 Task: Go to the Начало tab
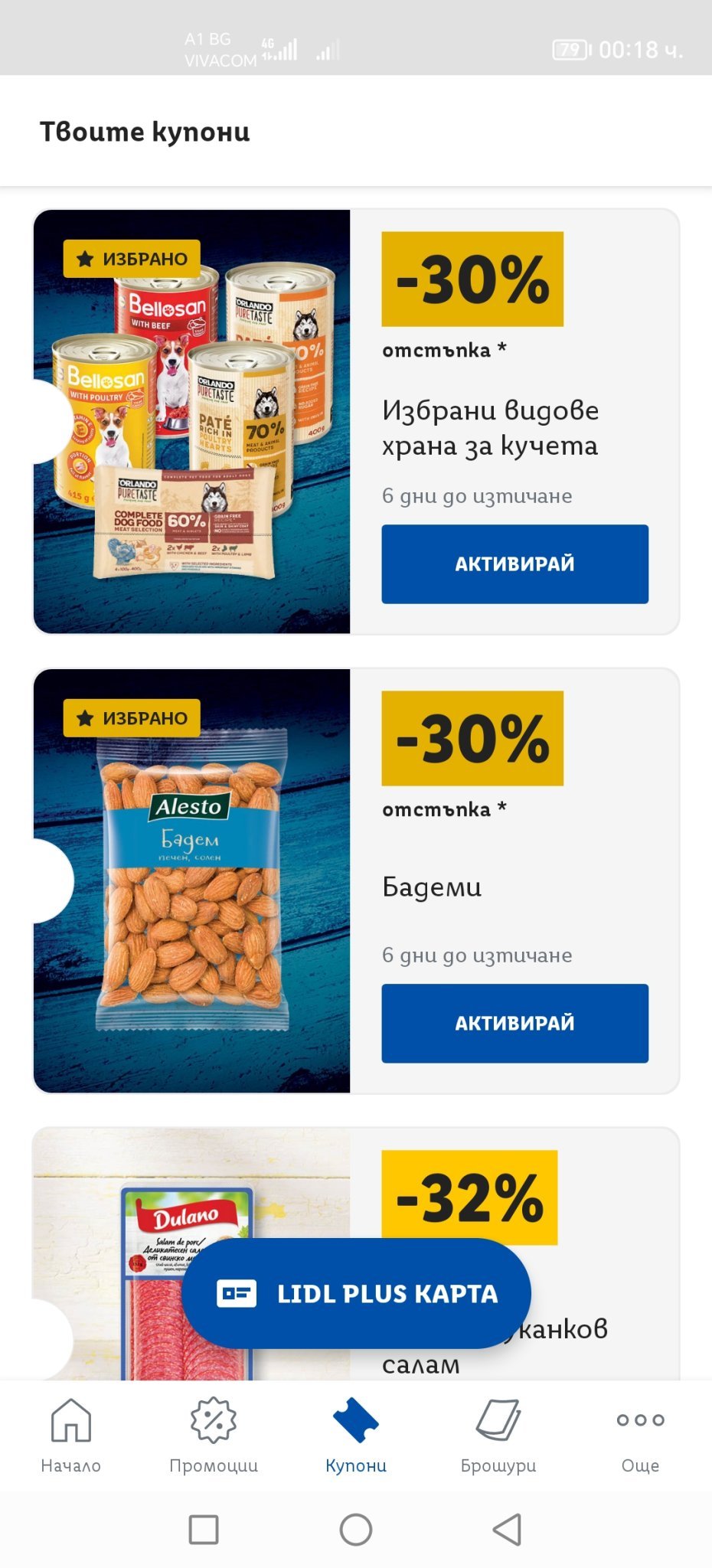click(70, 1435)
